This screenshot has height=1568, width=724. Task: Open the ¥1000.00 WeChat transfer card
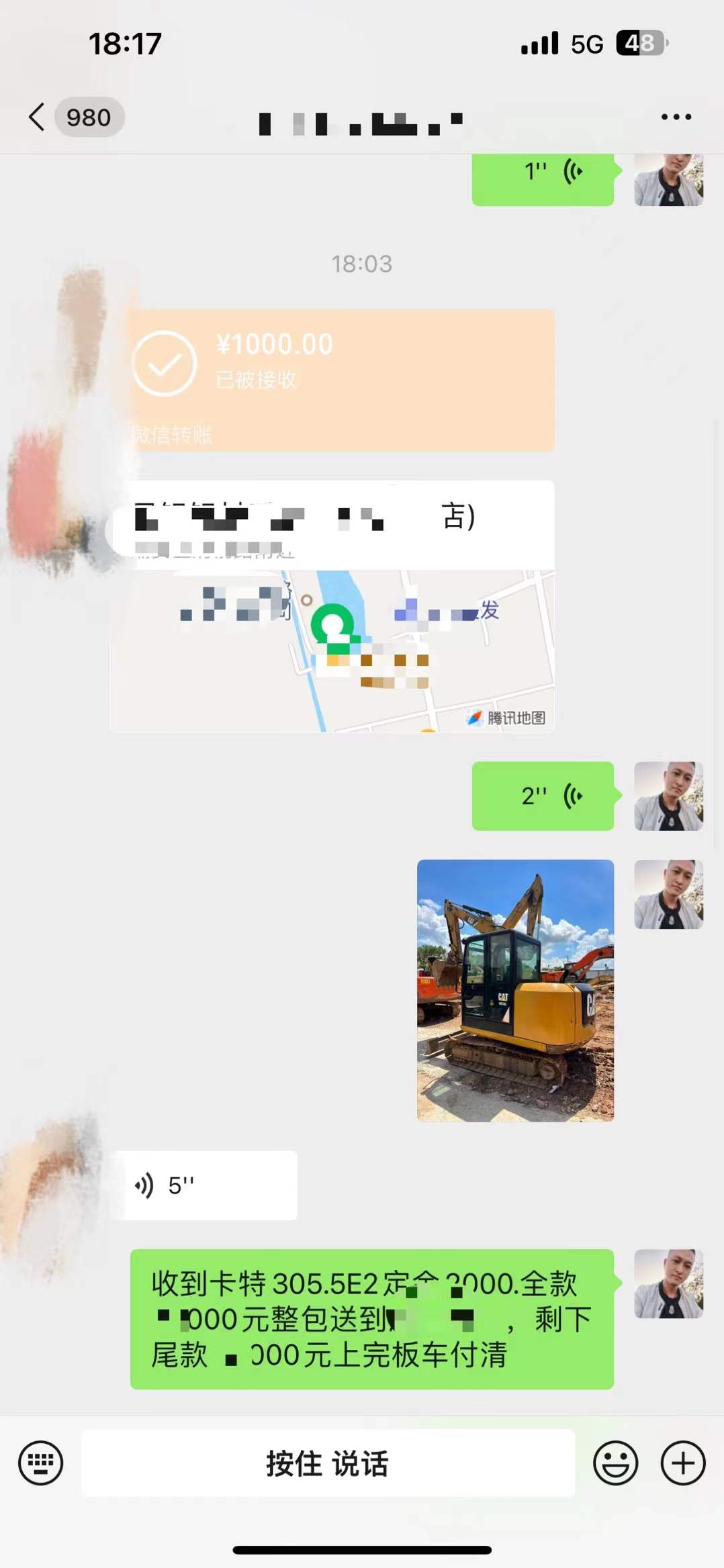341,380
